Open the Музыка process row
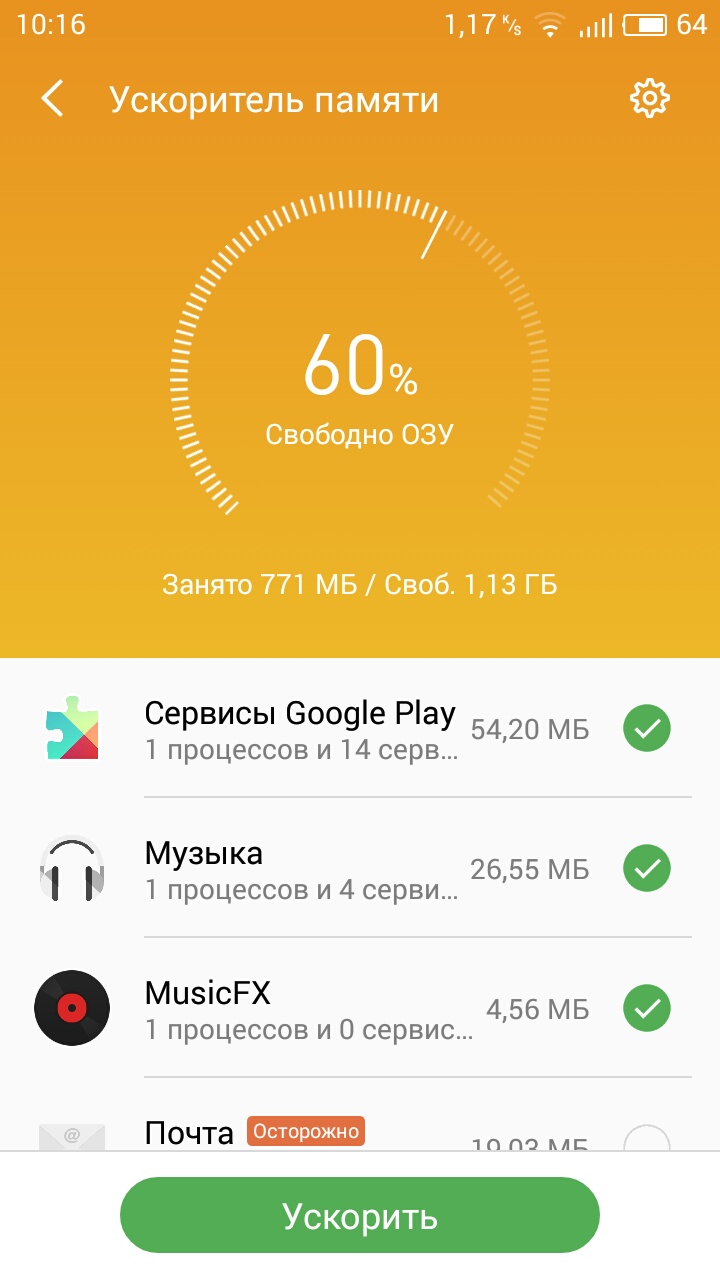 click(300, 868)
